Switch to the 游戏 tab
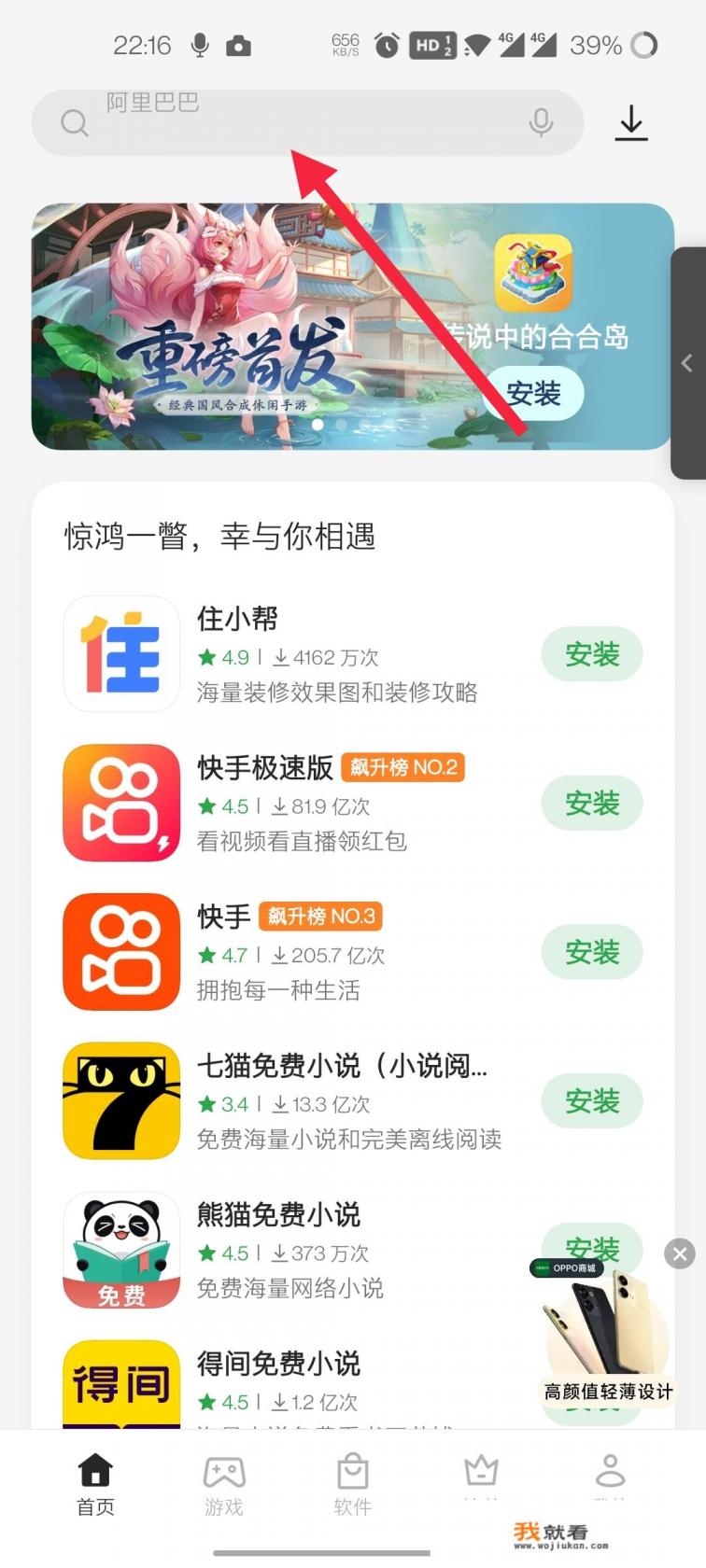 [223, 1486]
